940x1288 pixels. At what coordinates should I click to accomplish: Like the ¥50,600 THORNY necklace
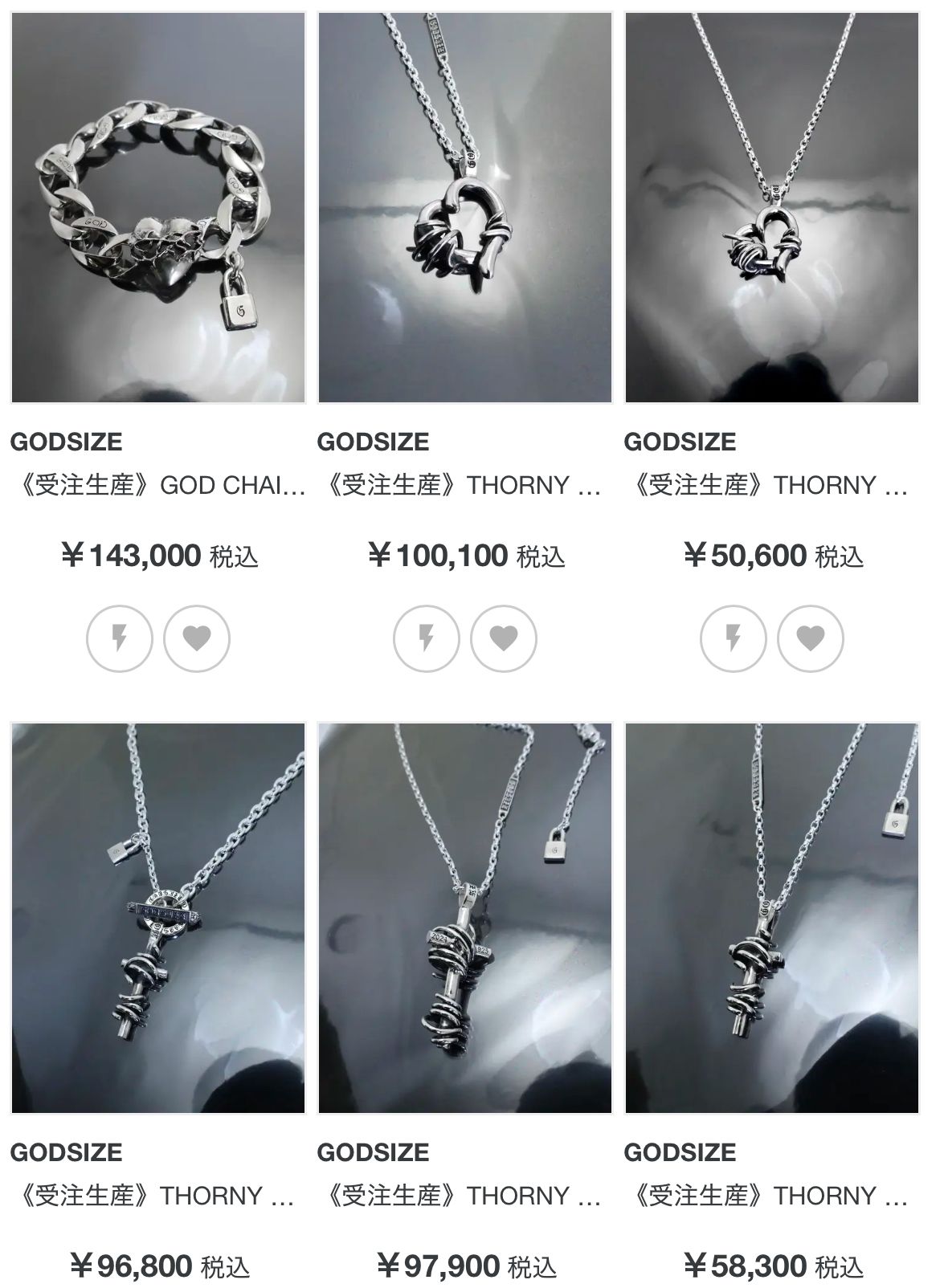[811, 638]
